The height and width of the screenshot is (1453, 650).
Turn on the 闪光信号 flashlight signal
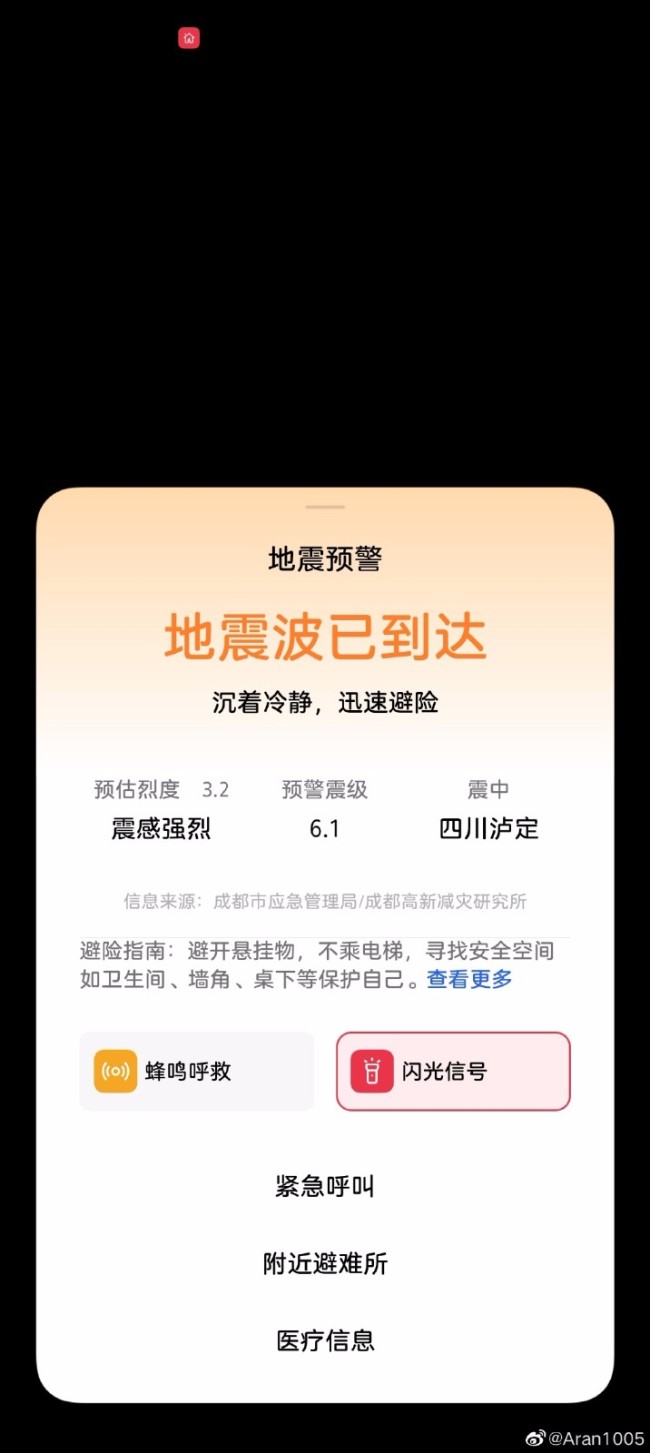coord(452,1071)
